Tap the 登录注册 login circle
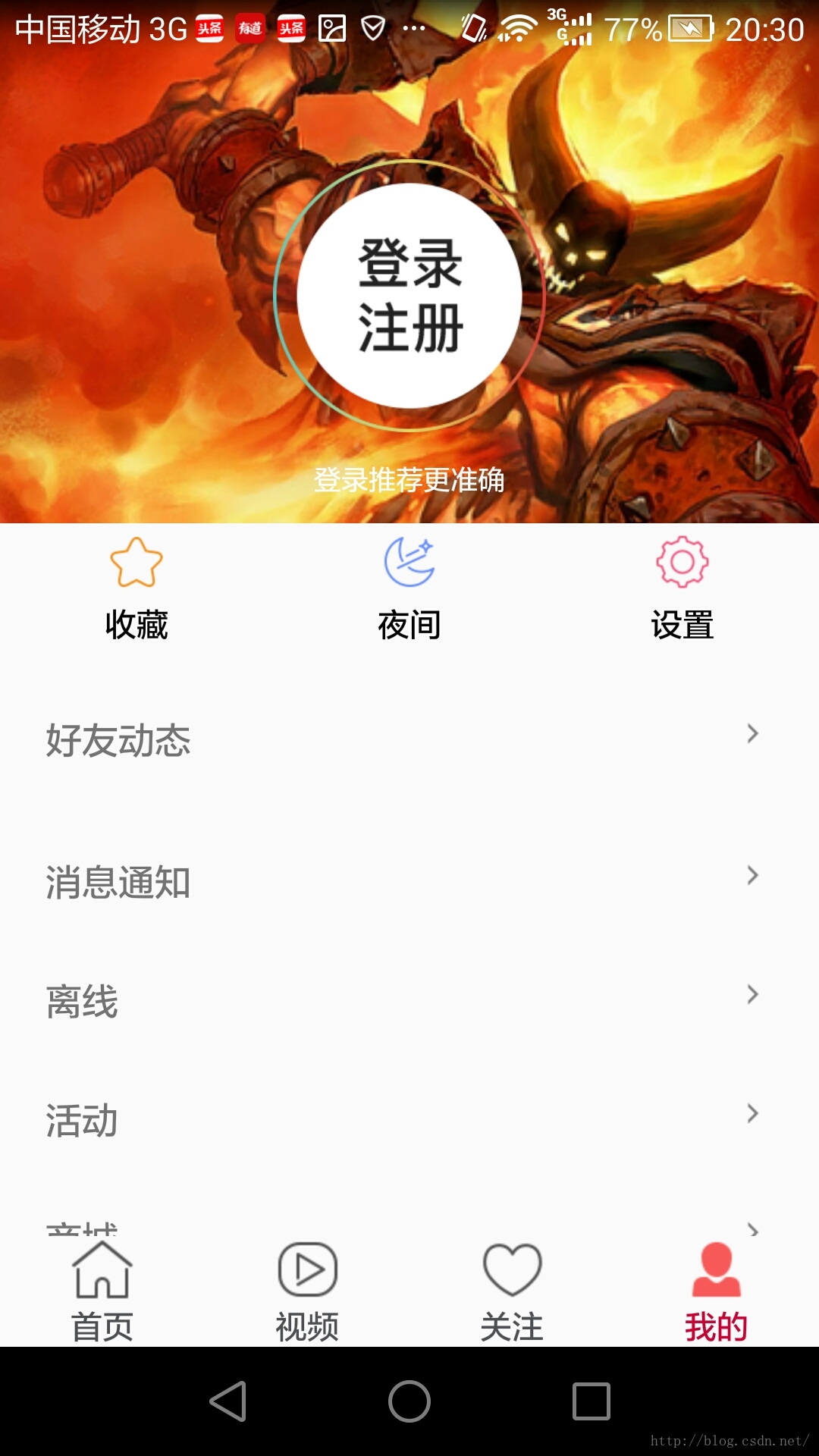This screenshot has height=1456, width=819. click(409, 296)
